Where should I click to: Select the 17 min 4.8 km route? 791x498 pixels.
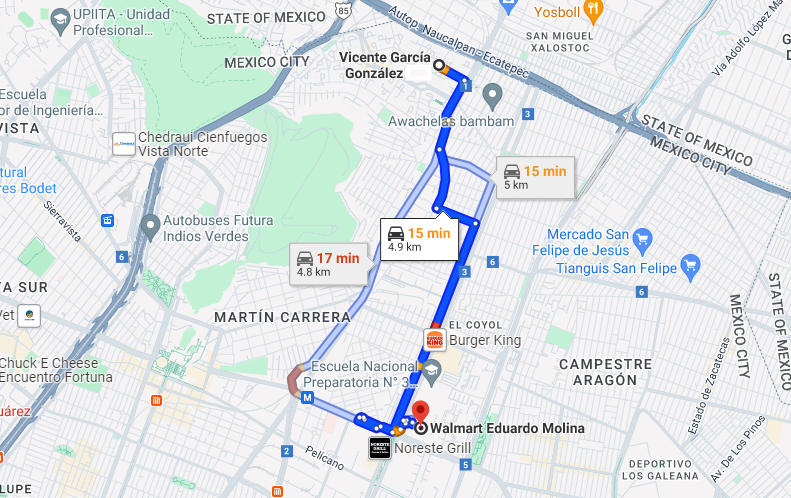[x=329, y=264]
